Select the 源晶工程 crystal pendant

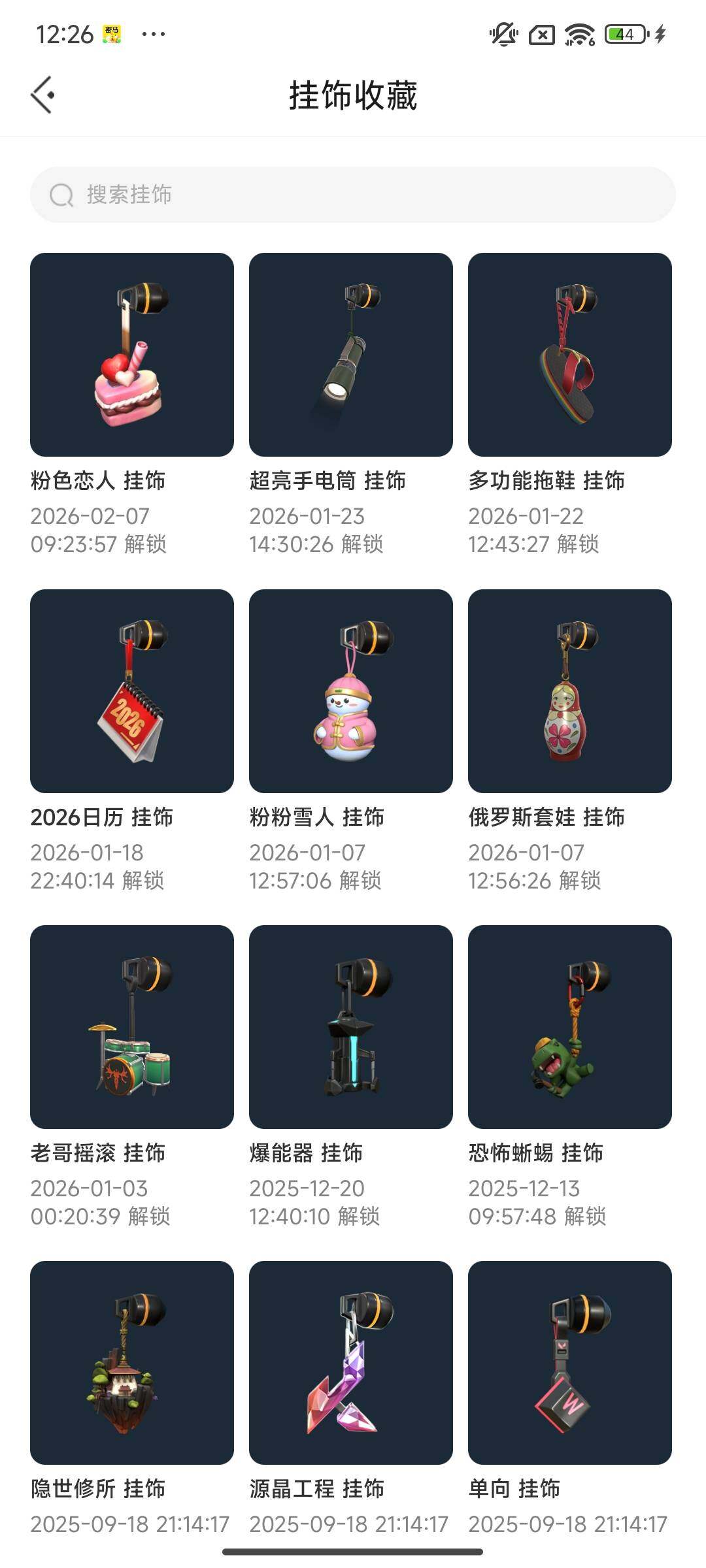coord(350,1365)
